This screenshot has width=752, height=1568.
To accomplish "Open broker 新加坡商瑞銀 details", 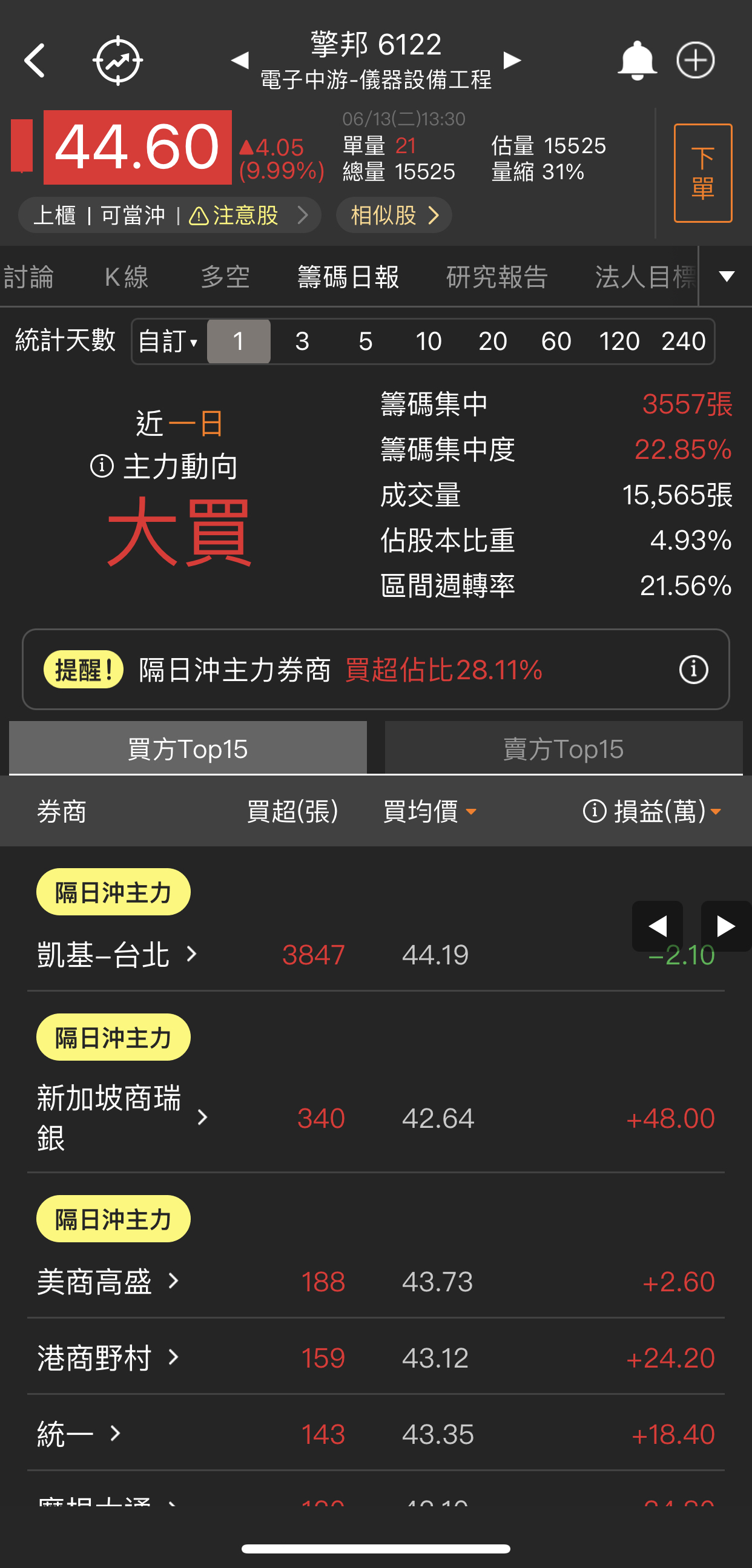I will 122,1118.
